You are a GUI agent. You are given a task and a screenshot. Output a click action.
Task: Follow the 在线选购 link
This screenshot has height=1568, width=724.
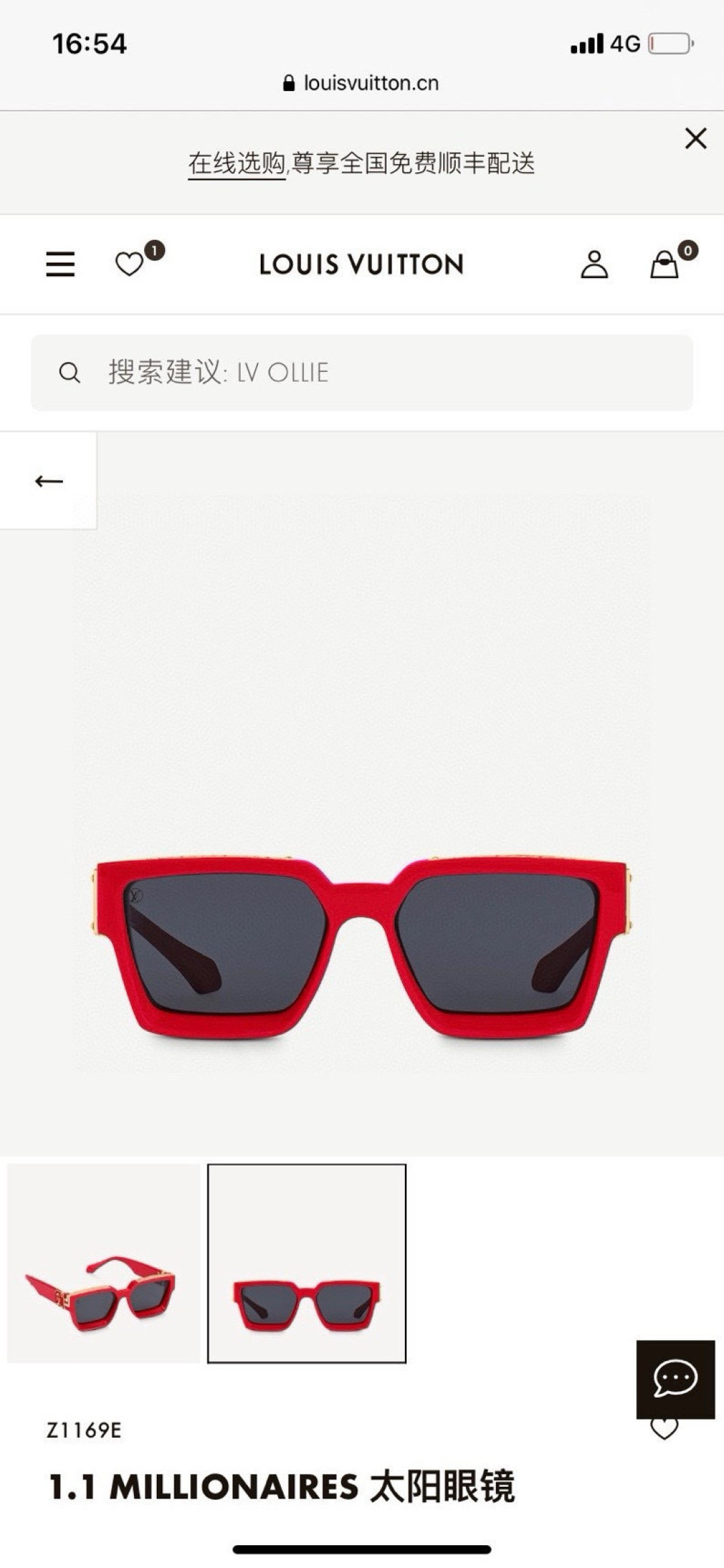coord(236,164)
